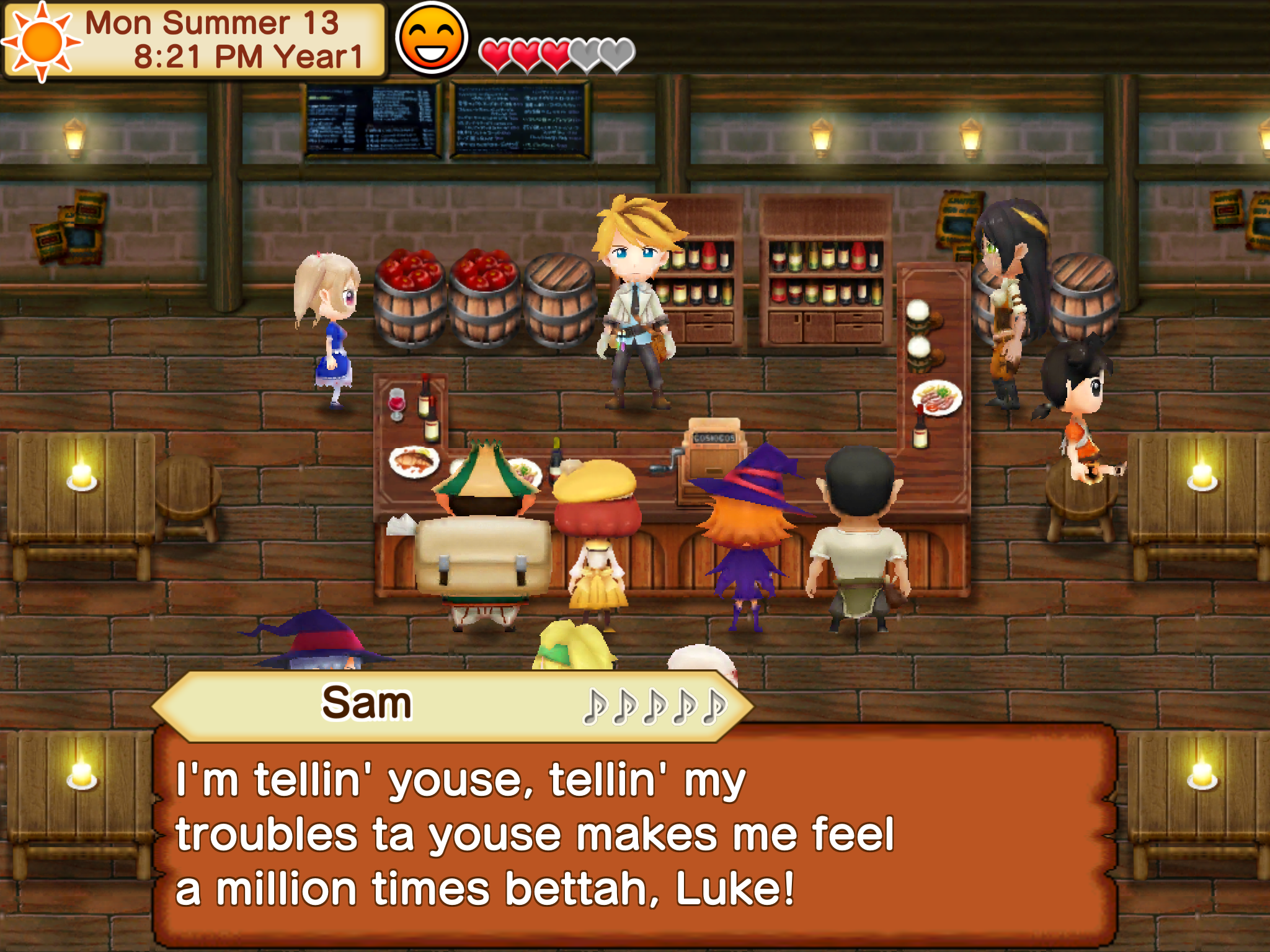Tap Sam's dialogue box to continue
This screenshot has height=952, width=1270.
(x=633, y=834)
